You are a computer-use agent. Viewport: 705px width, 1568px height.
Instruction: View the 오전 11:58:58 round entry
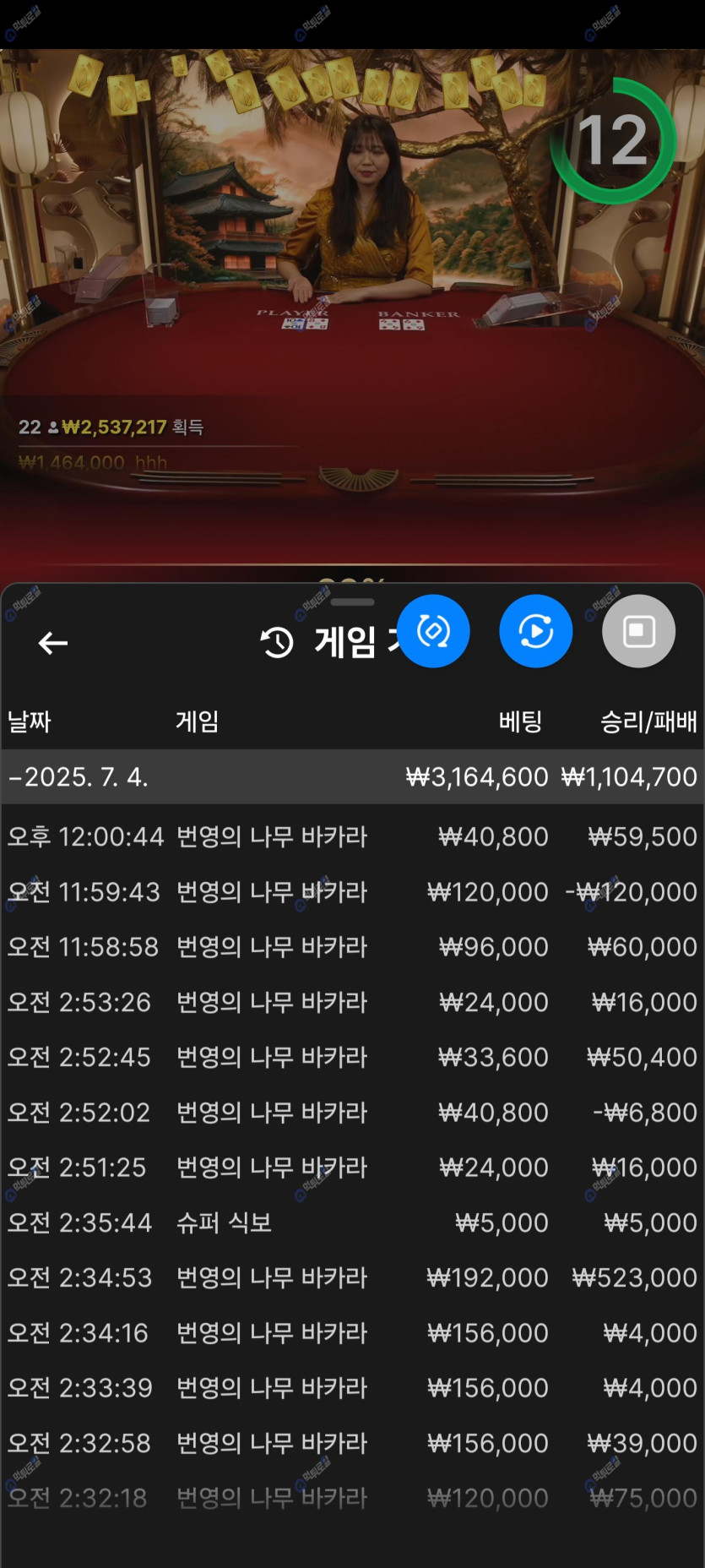tap(352, 946)
